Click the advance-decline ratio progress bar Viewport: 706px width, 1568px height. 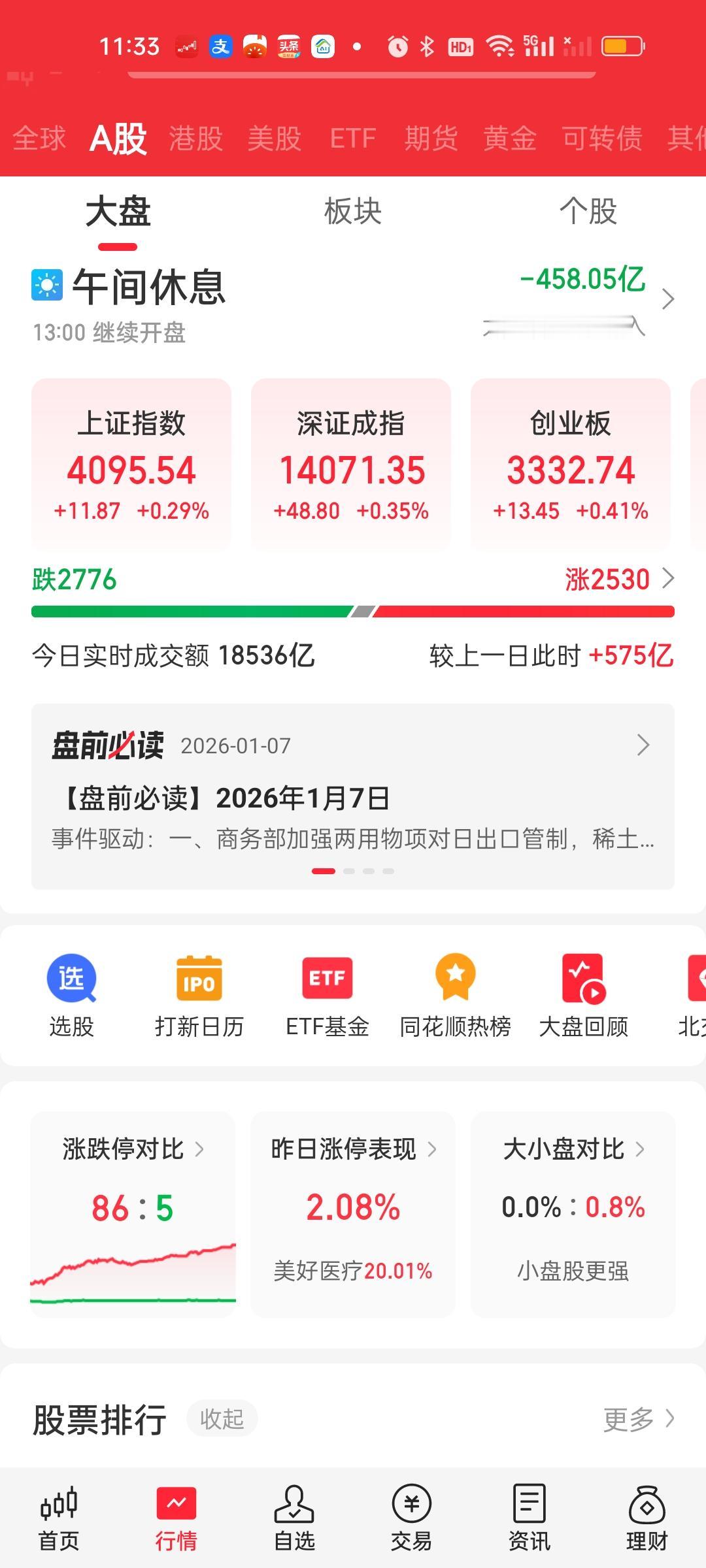click(353, 612)
